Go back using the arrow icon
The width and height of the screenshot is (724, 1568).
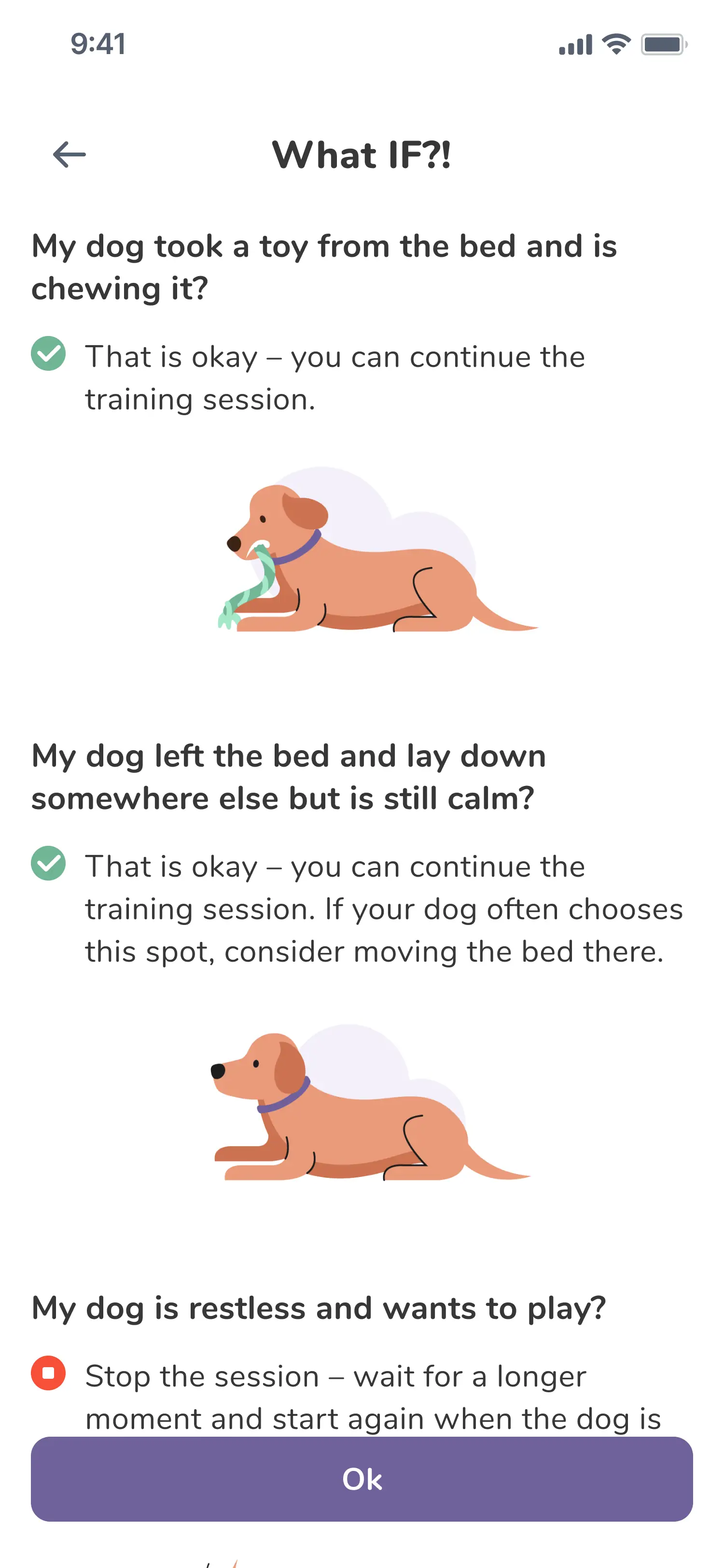(x=70, y=154)
